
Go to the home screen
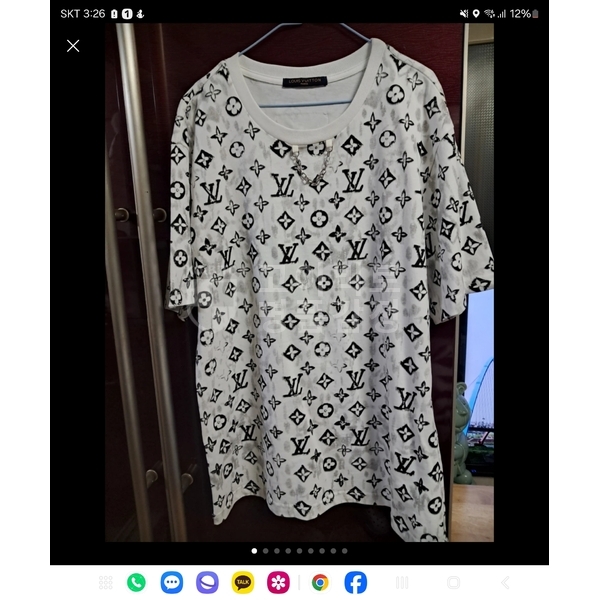[x=453, y=582]
